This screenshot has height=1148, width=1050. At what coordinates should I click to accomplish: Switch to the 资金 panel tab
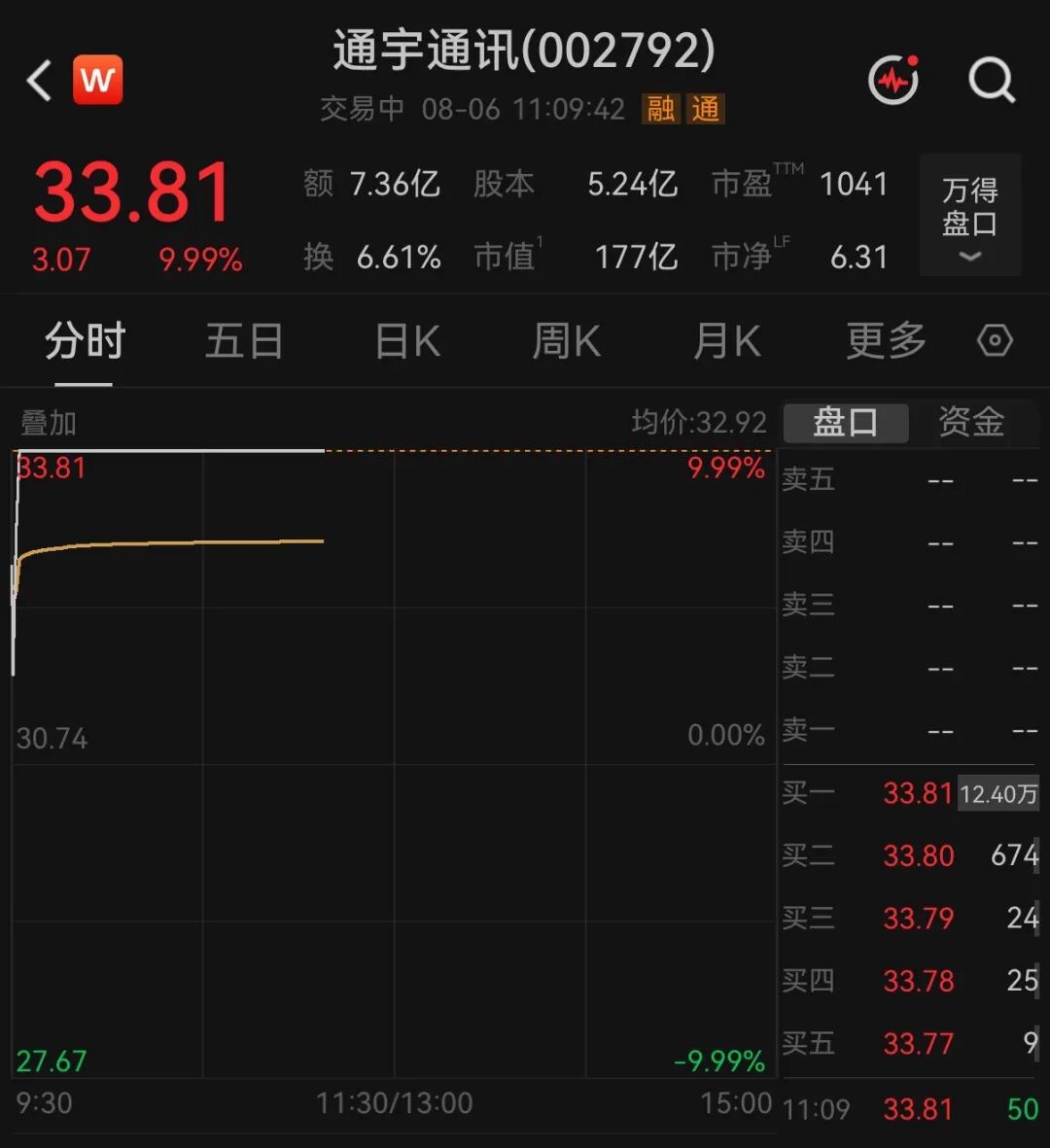[971, 423]
